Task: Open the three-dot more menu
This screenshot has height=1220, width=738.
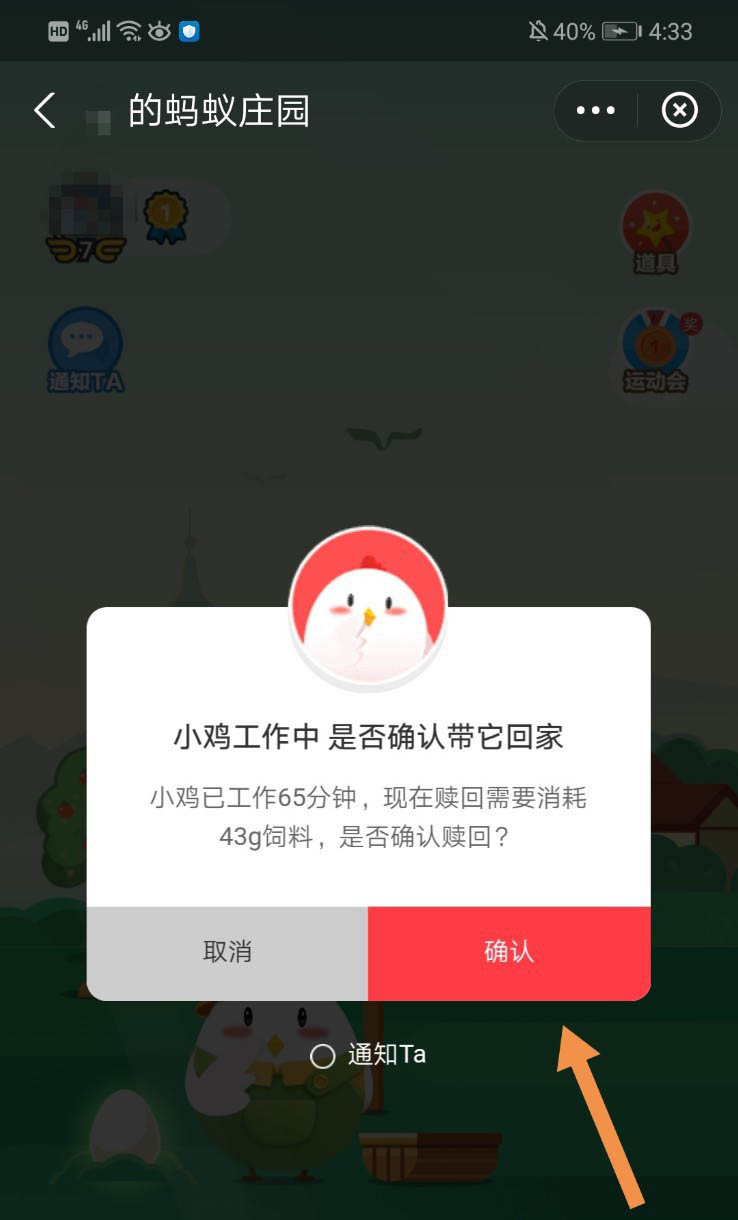Action: (x=596, y=110)
